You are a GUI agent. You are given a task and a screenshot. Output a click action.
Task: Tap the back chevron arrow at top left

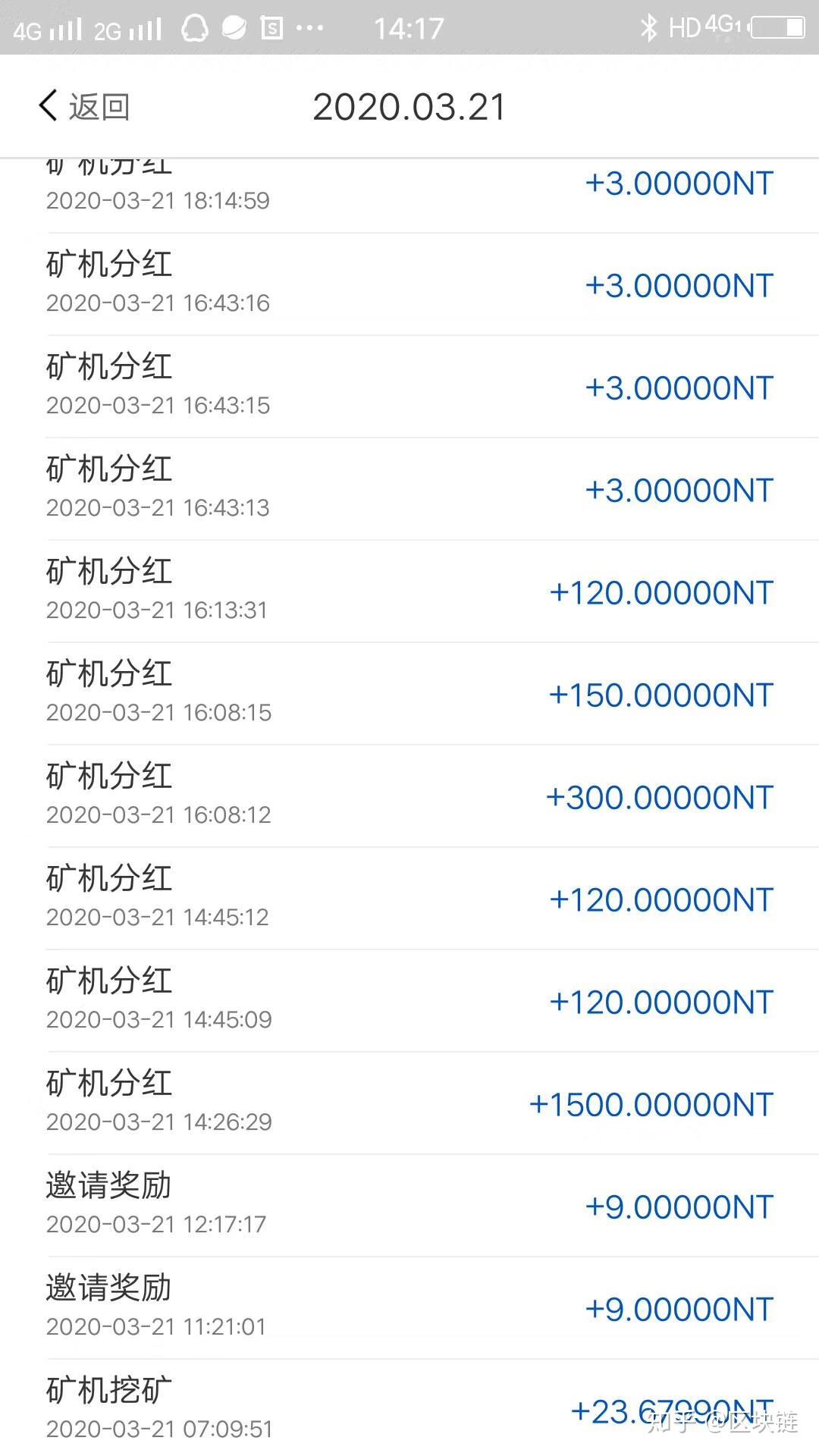(x=47, y=105)
